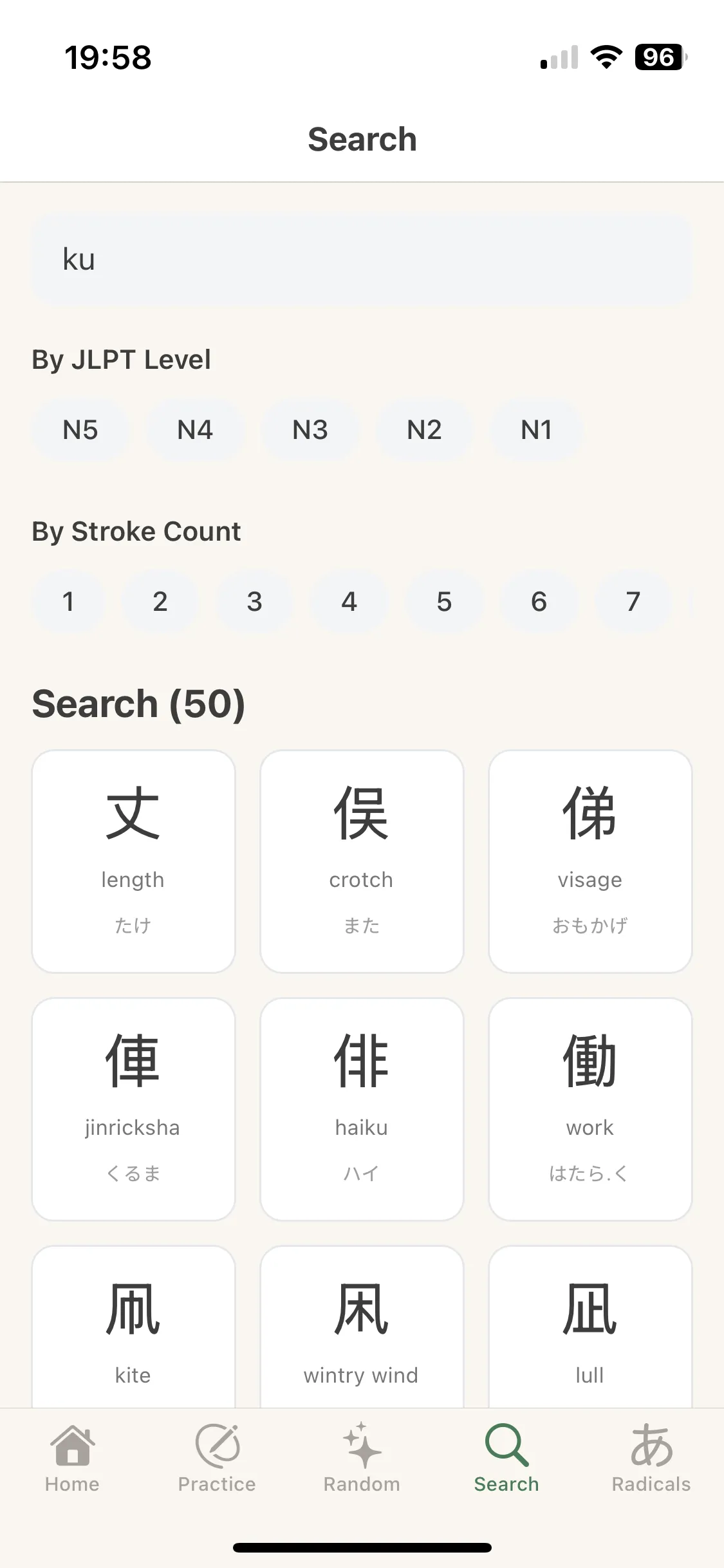The image size is (724, 1568).
Task: Tap the search input showing ku
Action: pyautogui.click(x=257, y=259)
